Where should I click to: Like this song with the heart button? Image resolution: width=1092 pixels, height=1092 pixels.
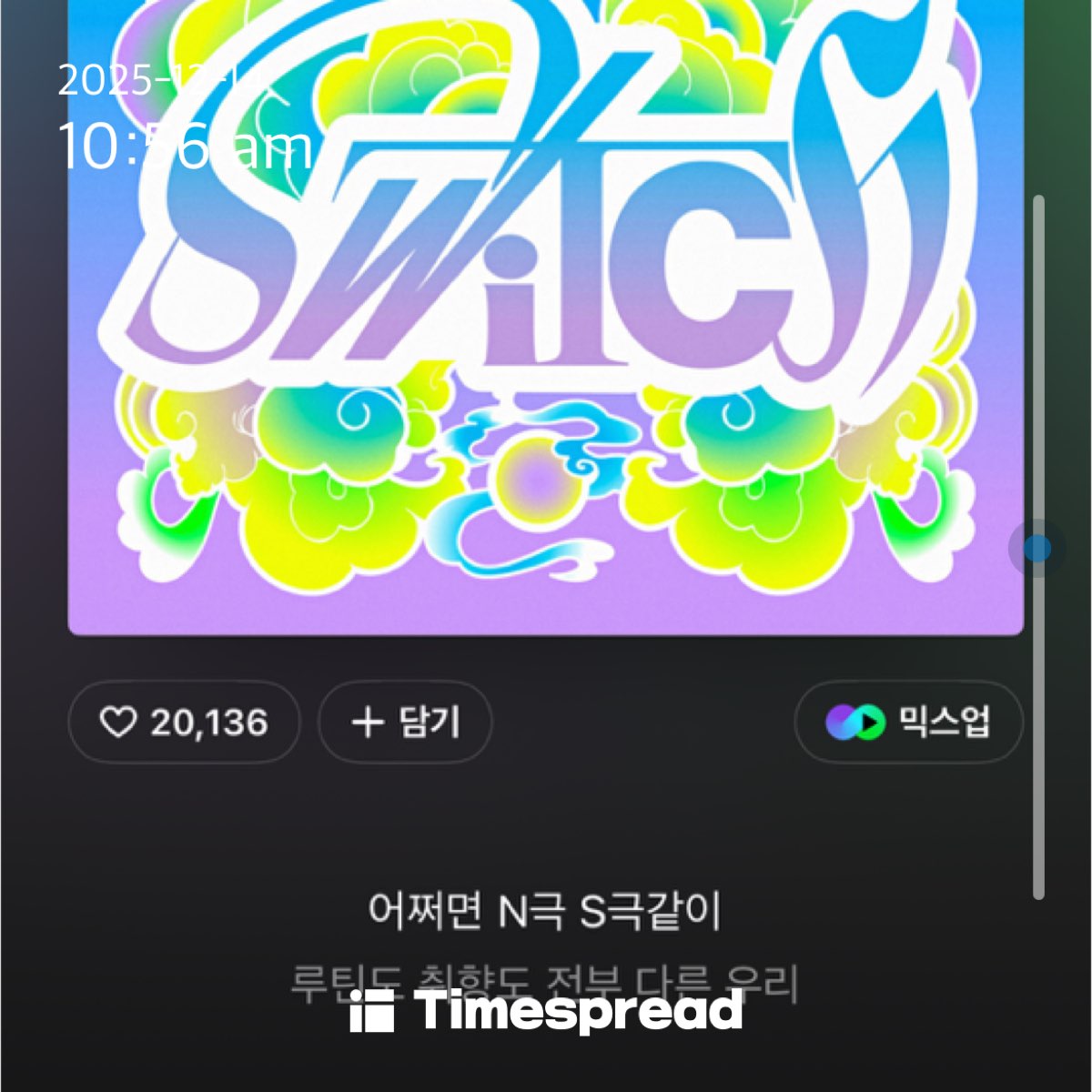[183, 723]
